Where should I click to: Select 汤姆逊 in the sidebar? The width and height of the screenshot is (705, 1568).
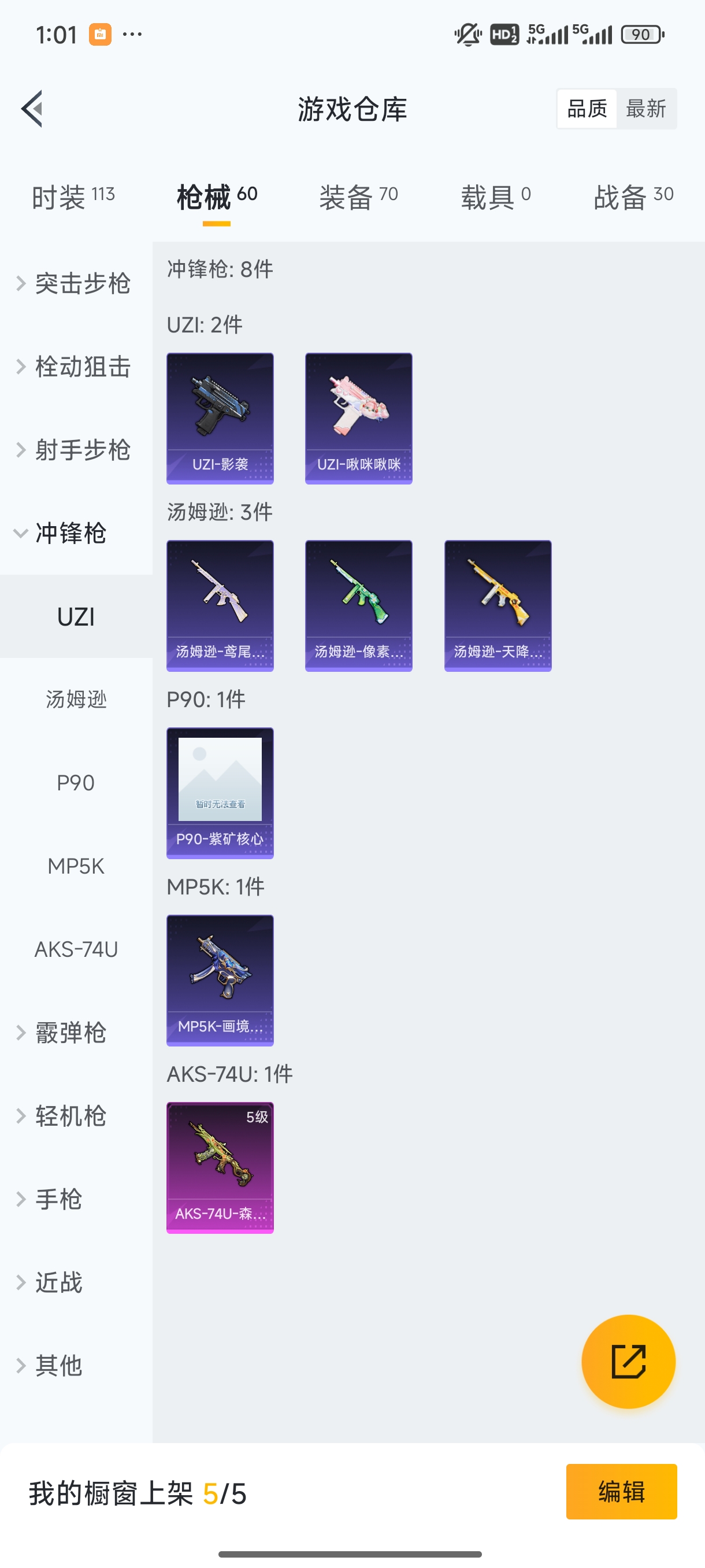(x=76, y=700)
